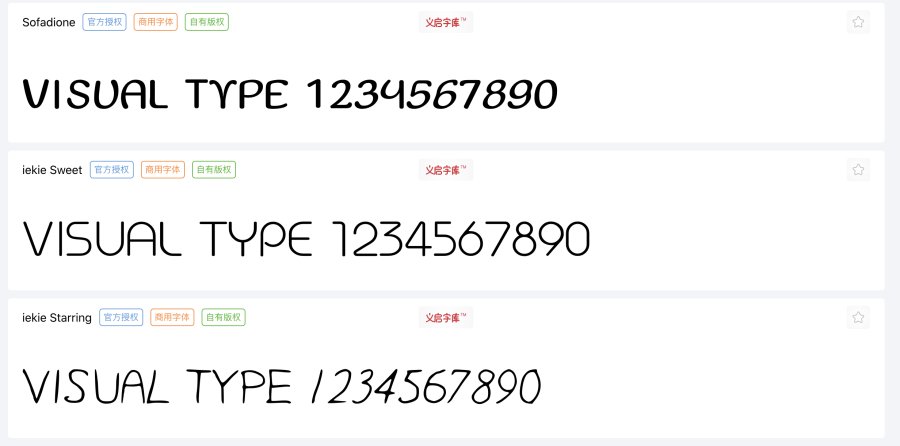
Task: Tap the 义启字库 foundry label on iekie Sweet
Action: [x=446, y=170]
